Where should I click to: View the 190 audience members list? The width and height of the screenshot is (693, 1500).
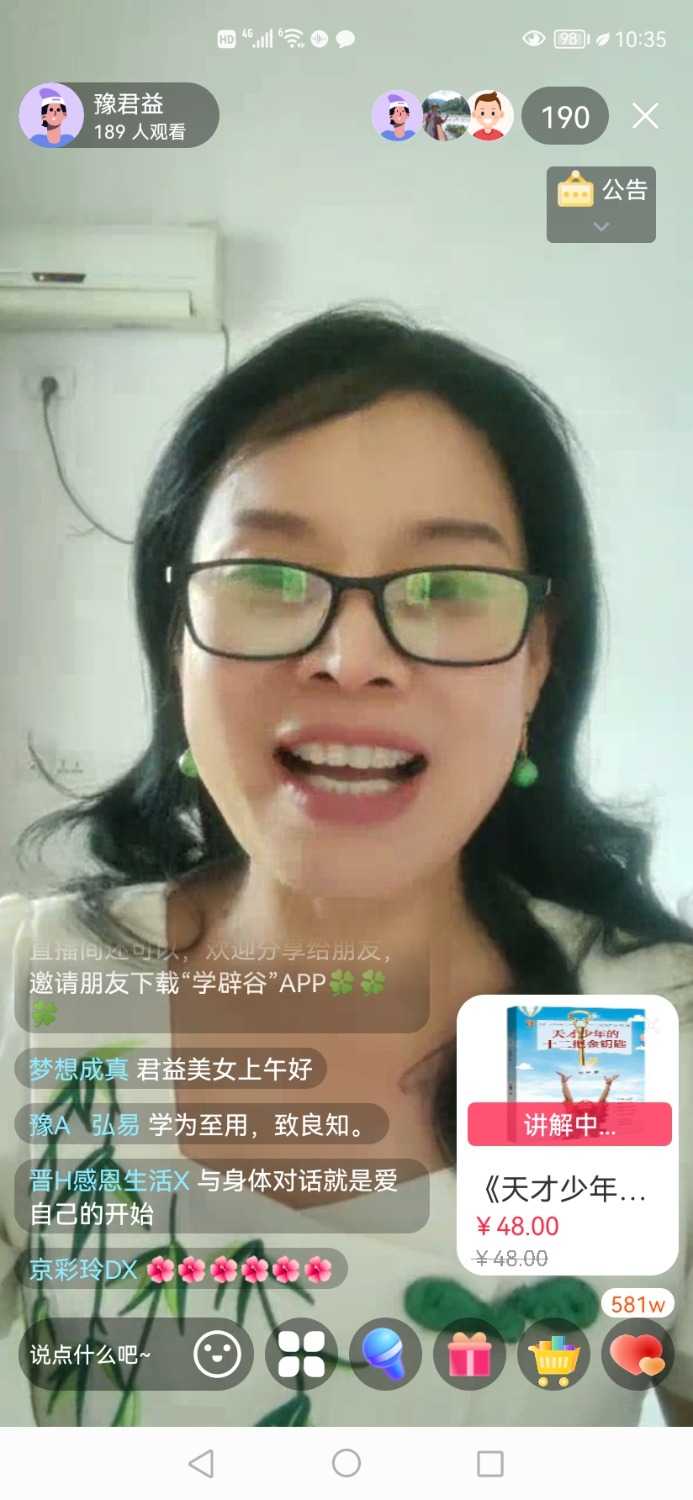coord(565,117)
